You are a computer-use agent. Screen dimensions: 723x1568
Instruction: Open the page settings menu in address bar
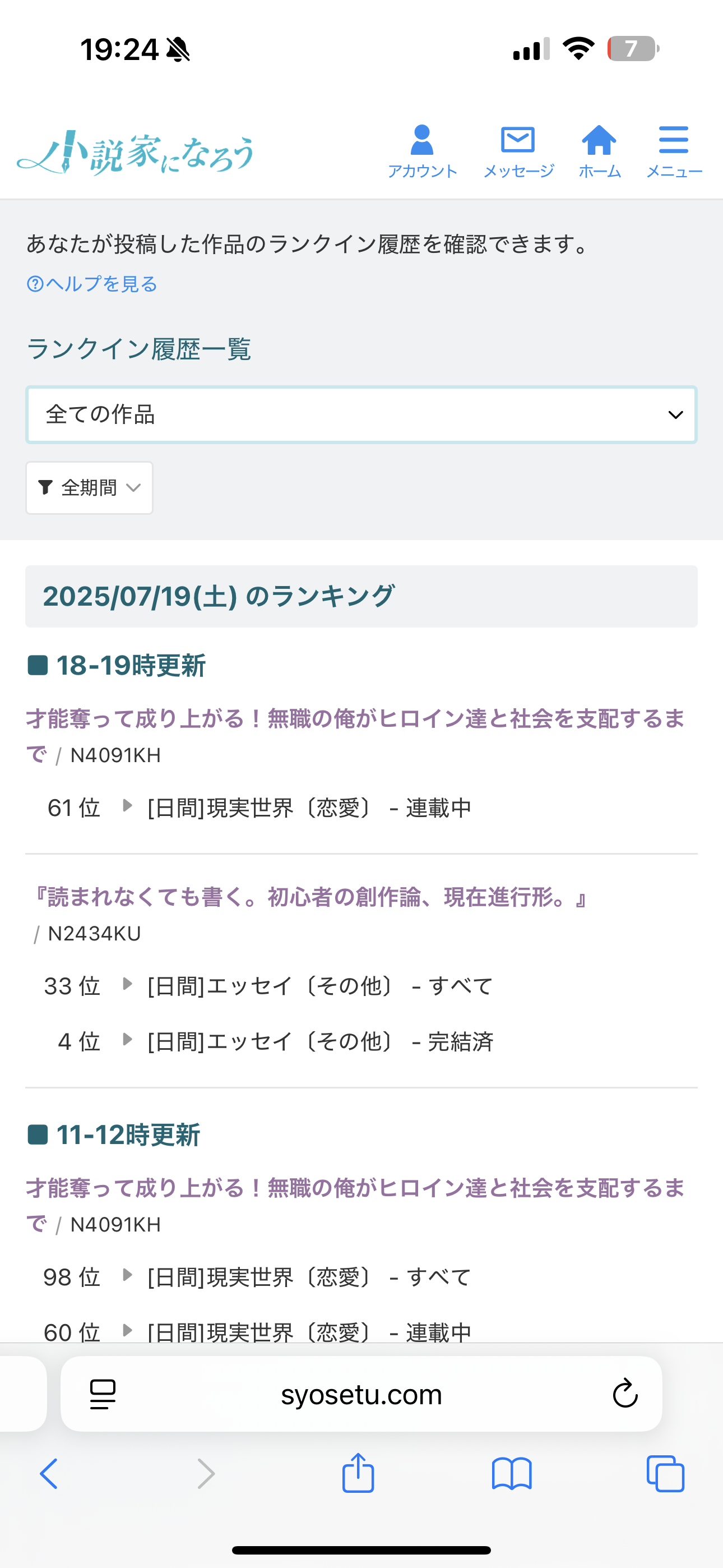coord(103,1393)
